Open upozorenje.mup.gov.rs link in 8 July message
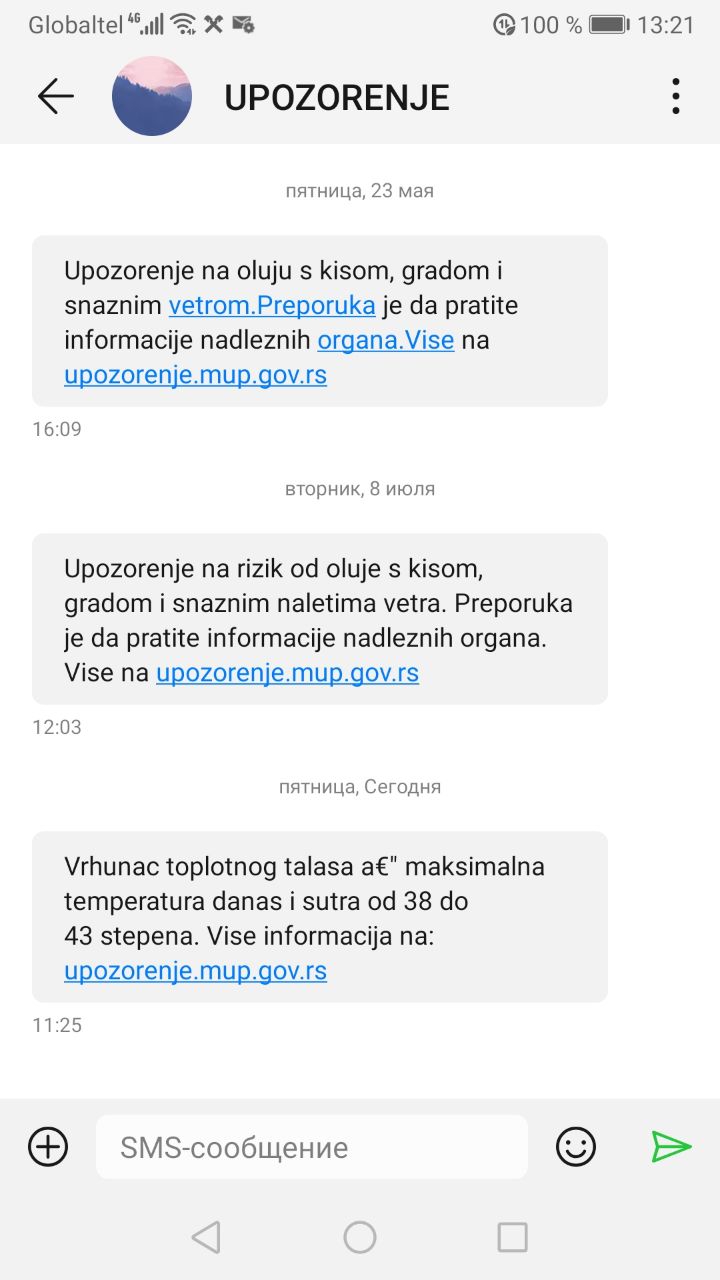 (x=287, y=673)
